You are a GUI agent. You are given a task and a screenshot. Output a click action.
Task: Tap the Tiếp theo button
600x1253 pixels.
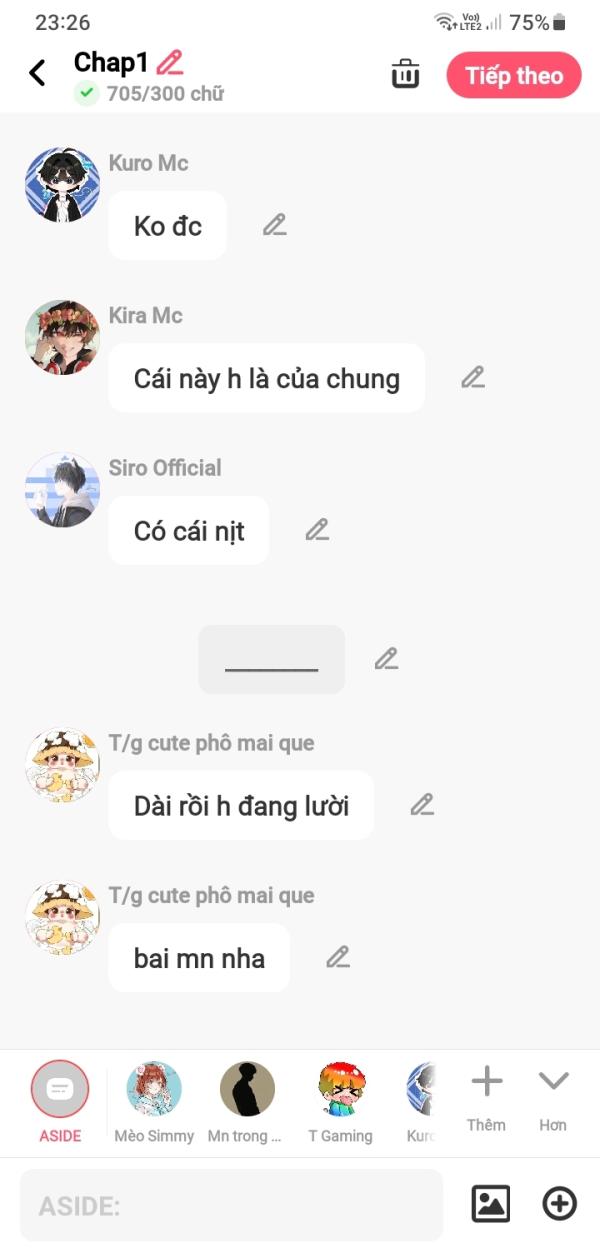513,76
